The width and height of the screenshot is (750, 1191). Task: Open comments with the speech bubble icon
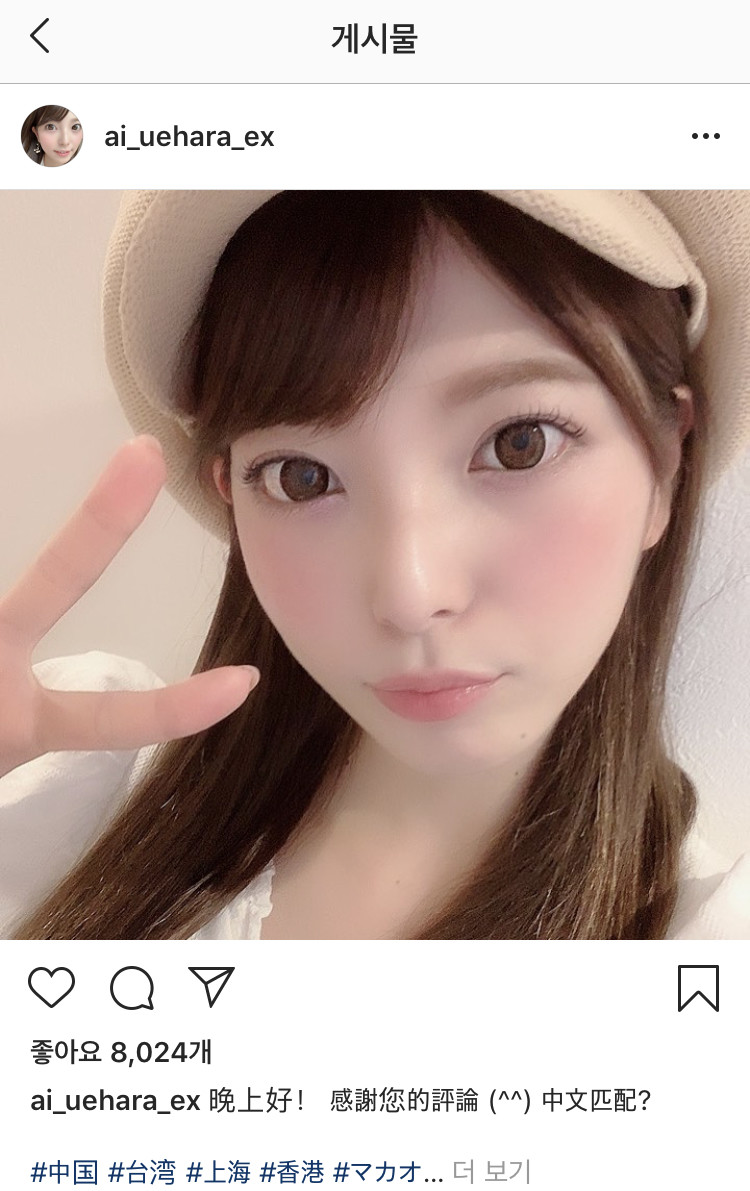pyautogui.click(x=132, y=988)
